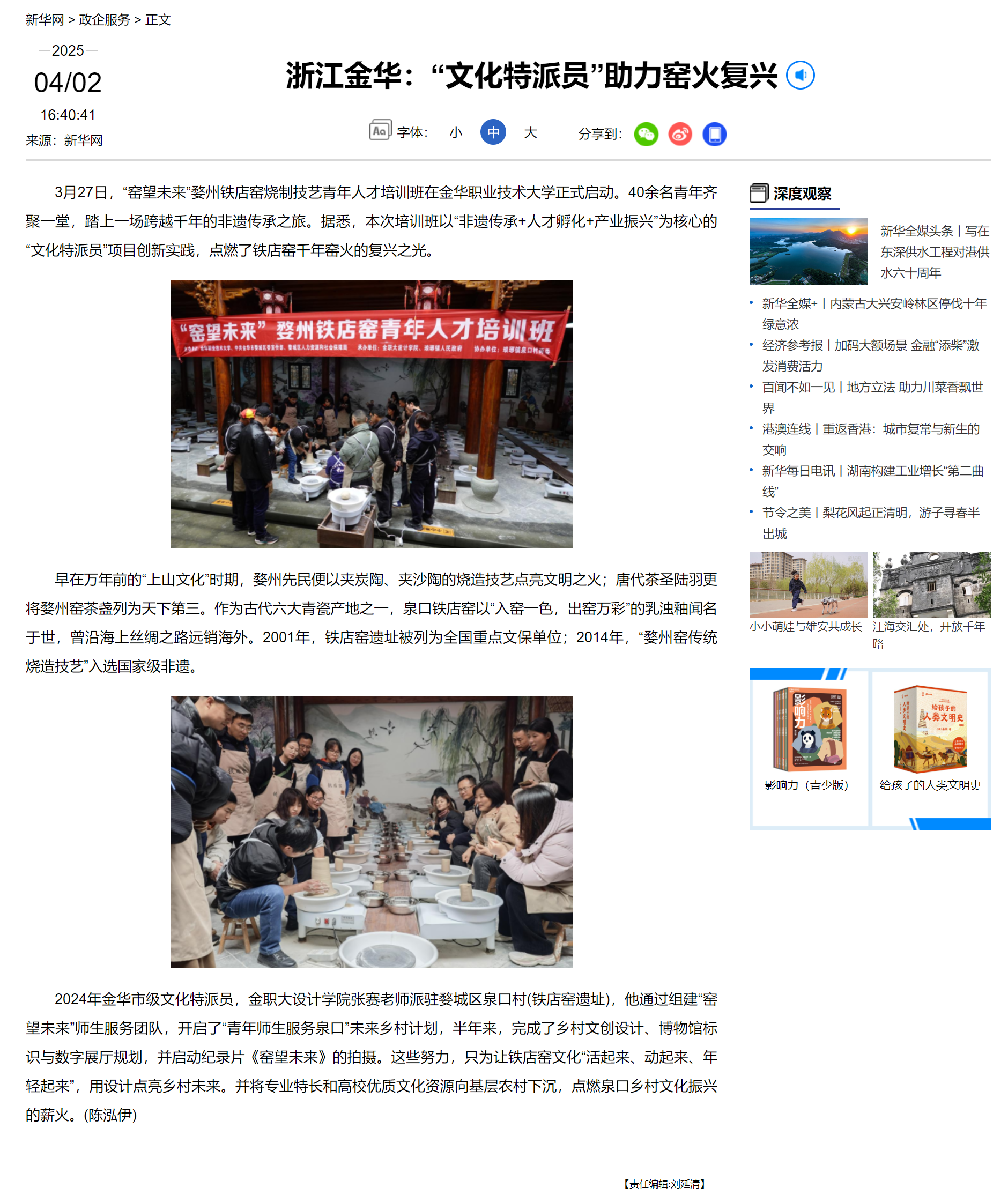Open 节令之美 梨花风起正清明 story
Viewport: 1008px width, 1195px height.
tap(870, 513)
